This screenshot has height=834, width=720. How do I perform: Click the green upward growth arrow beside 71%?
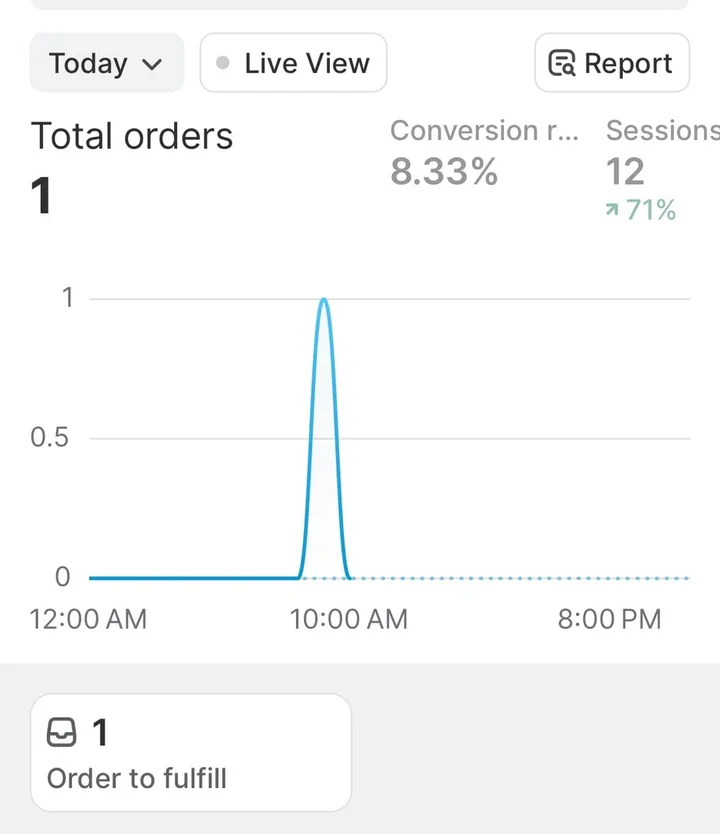pyautogui.click(x=613, y=211)
